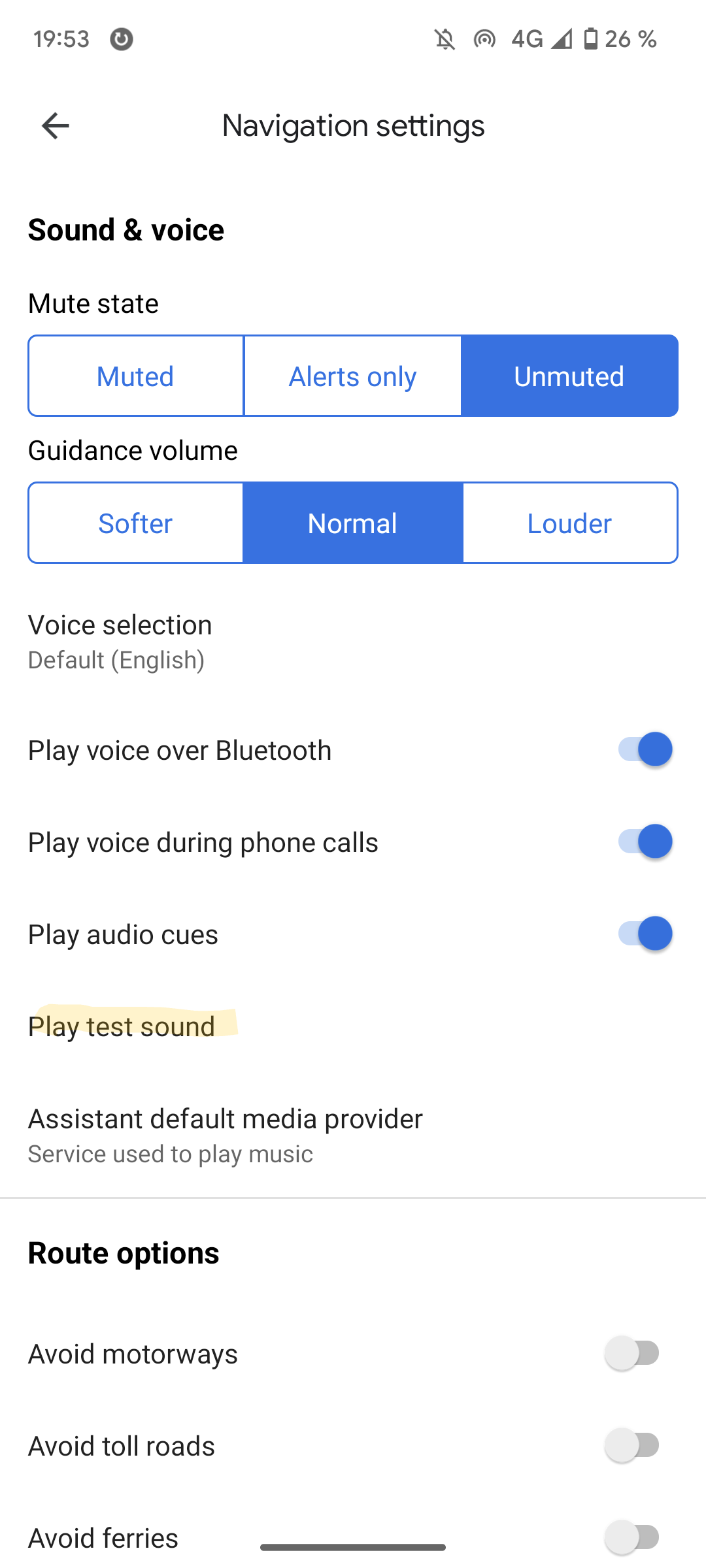
Task: Set guidance volume to Softer
Action: coord(135,523)
